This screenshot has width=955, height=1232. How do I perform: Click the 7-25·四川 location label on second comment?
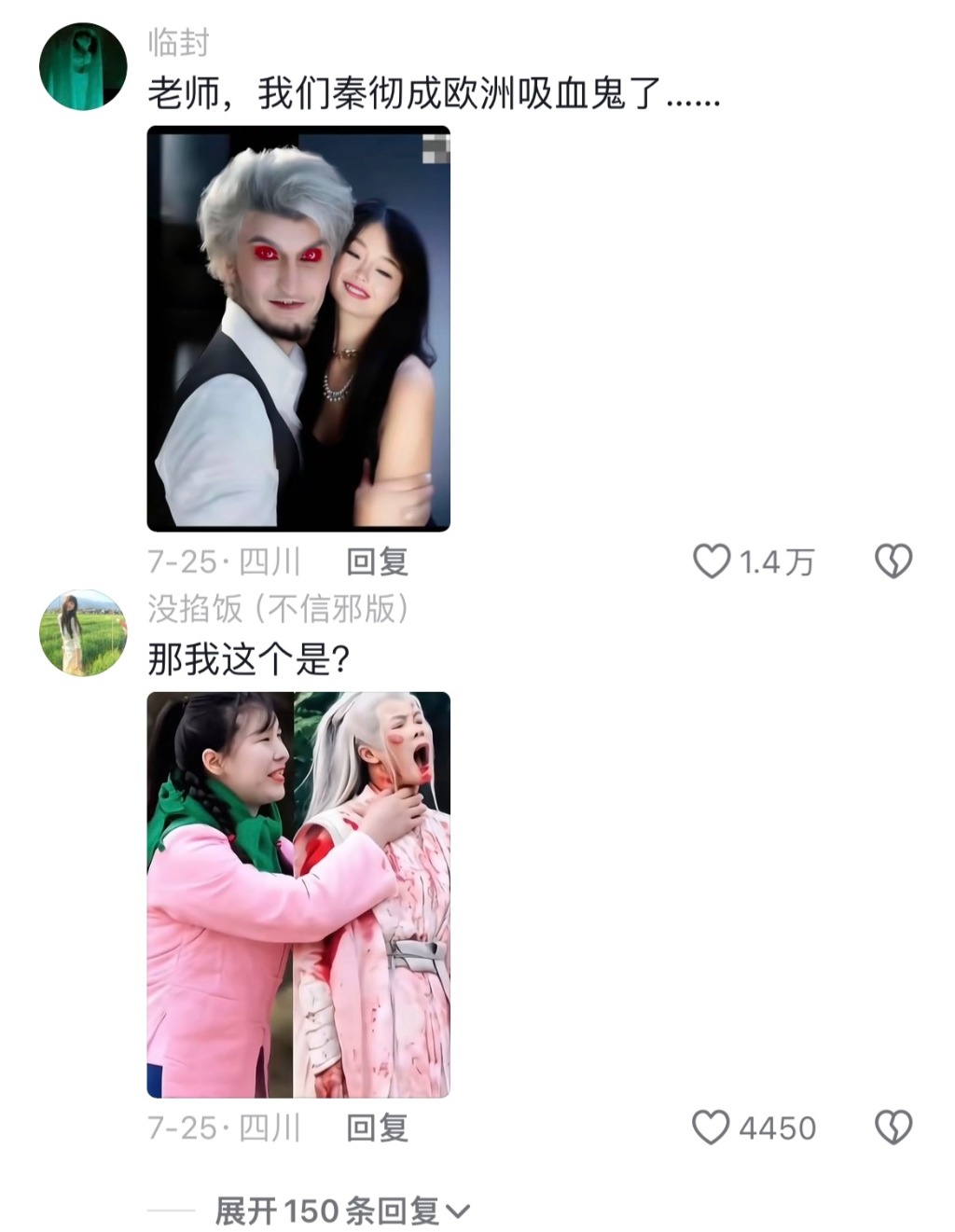(224, 1127)
